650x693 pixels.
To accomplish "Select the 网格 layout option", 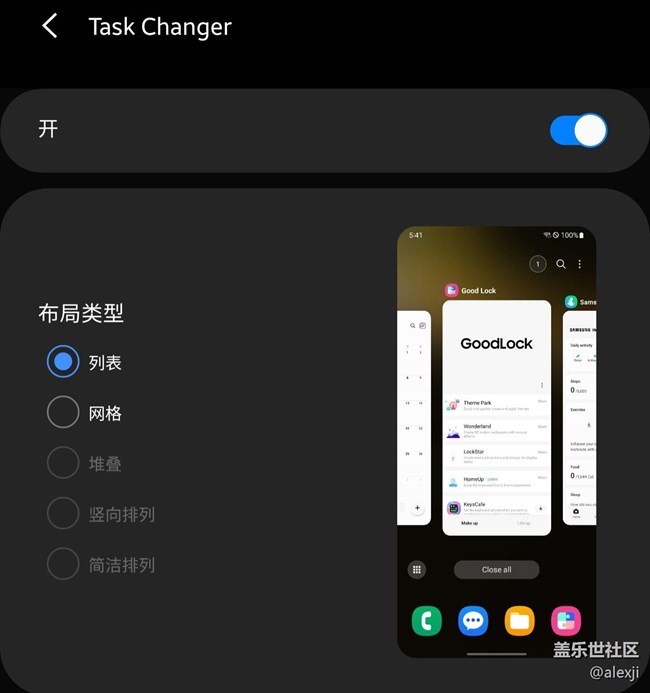I will coord(63,412).
